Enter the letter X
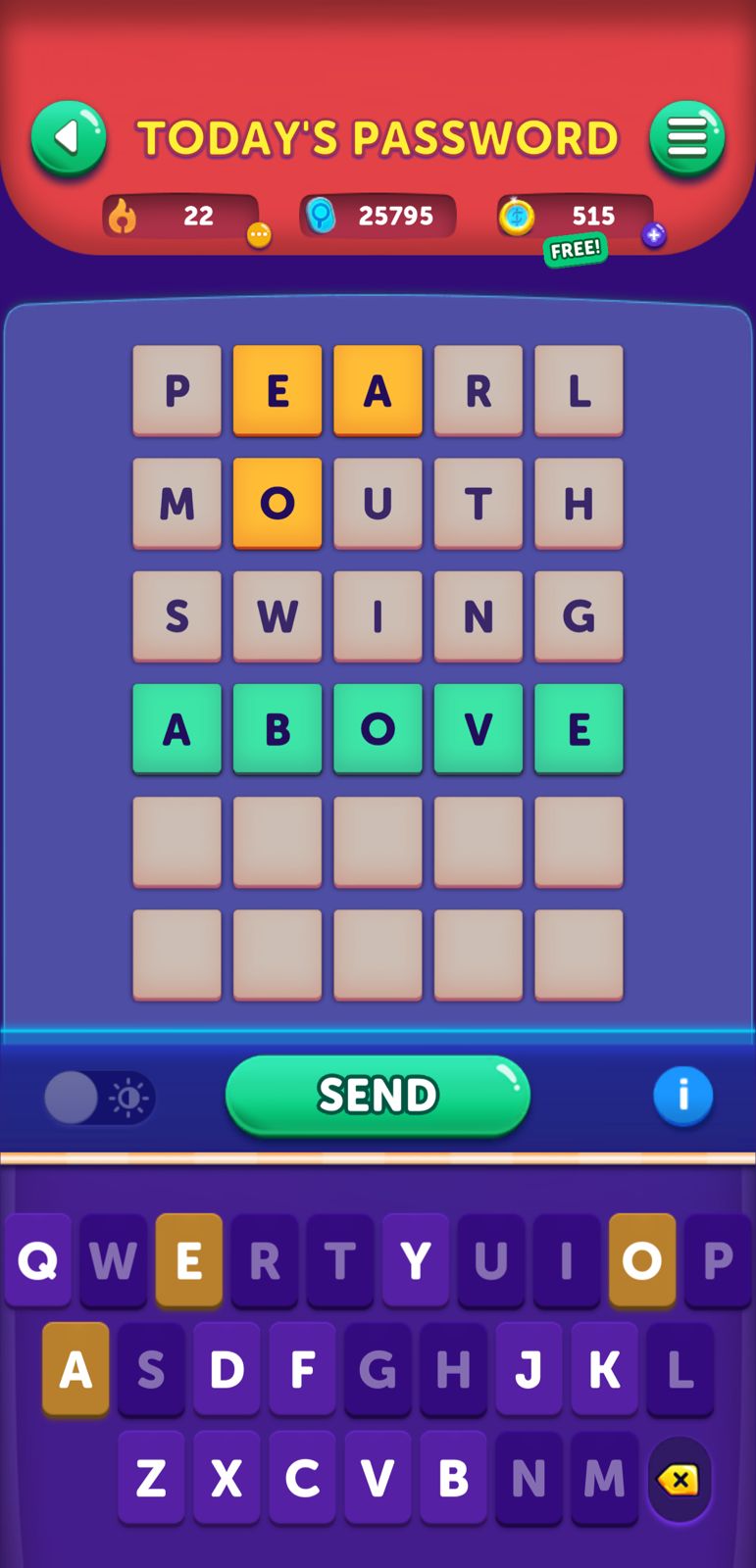 click(x=227, y=1478)
